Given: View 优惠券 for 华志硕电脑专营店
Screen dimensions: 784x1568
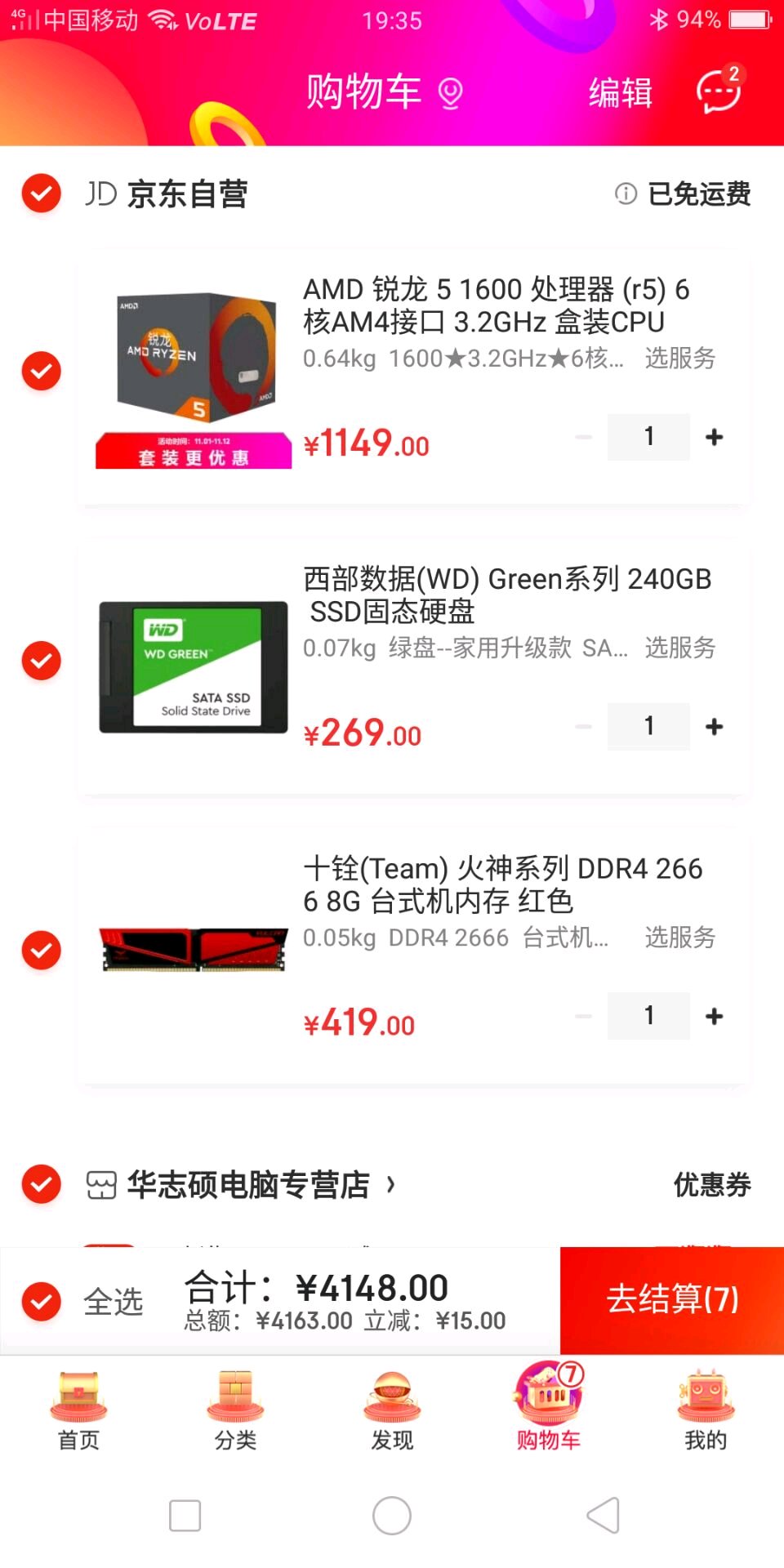Looking at the screenshot, I should (711, 1184).
